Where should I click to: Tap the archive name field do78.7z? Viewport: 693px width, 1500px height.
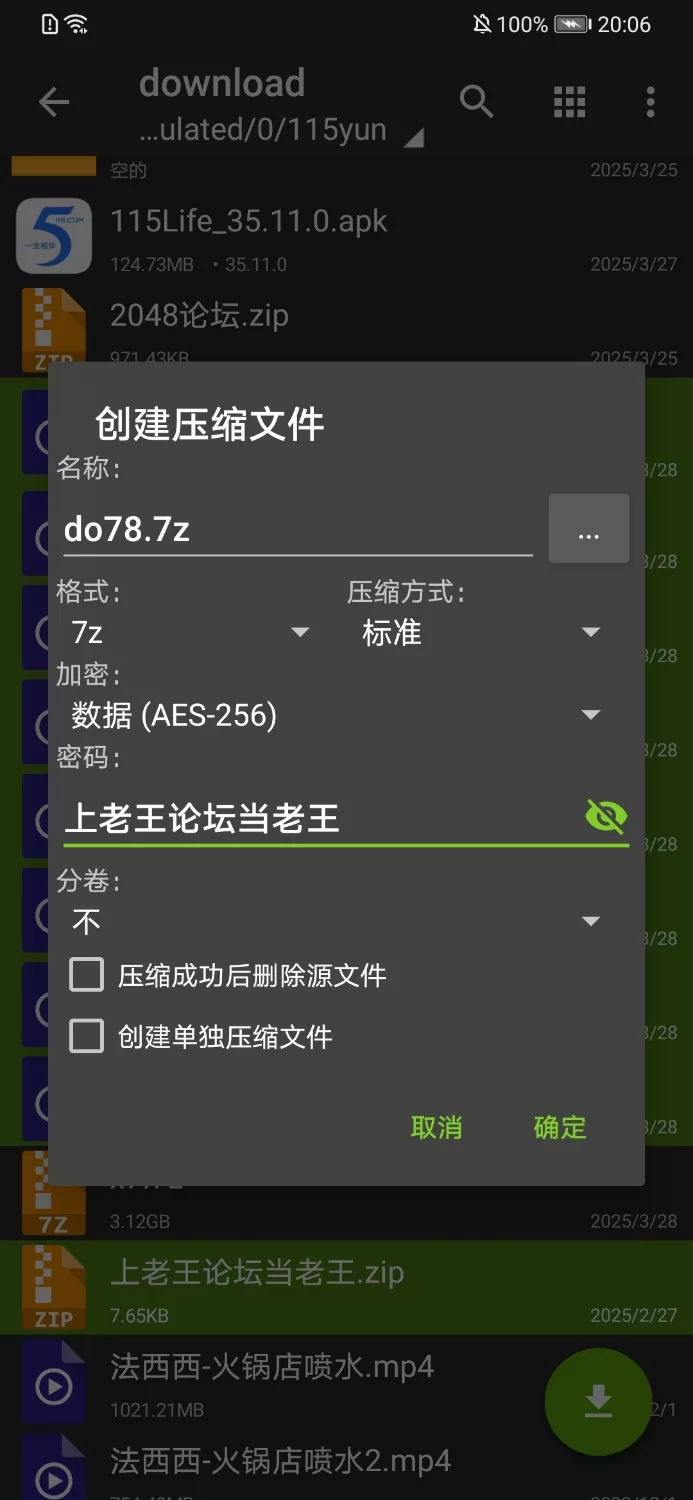pyautogui.click(x=296, y=530)
